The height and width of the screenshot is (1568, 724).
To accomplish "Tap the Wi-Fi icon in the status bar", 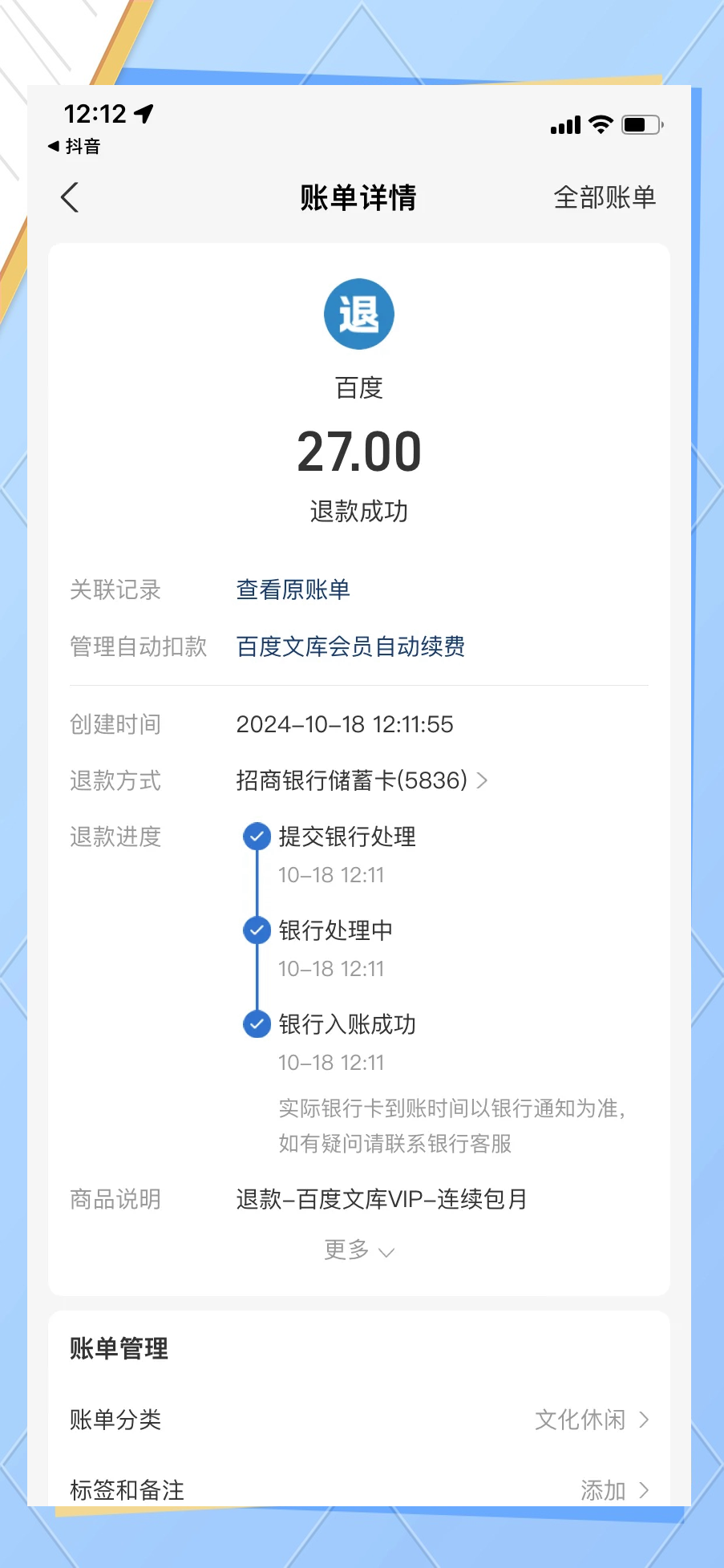I will click(599, 124).
